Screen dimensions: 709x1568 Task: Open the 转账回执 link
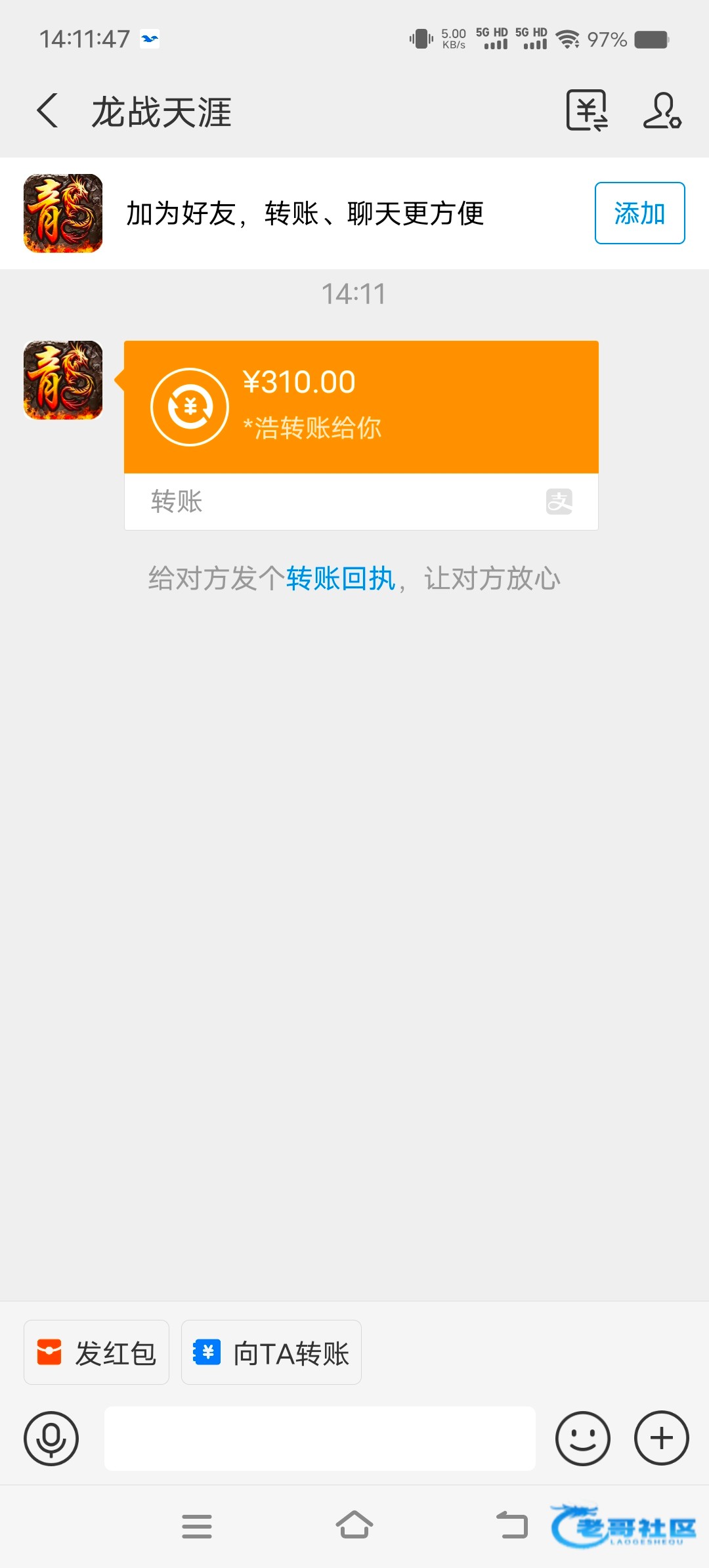click(x=341, y=579)
